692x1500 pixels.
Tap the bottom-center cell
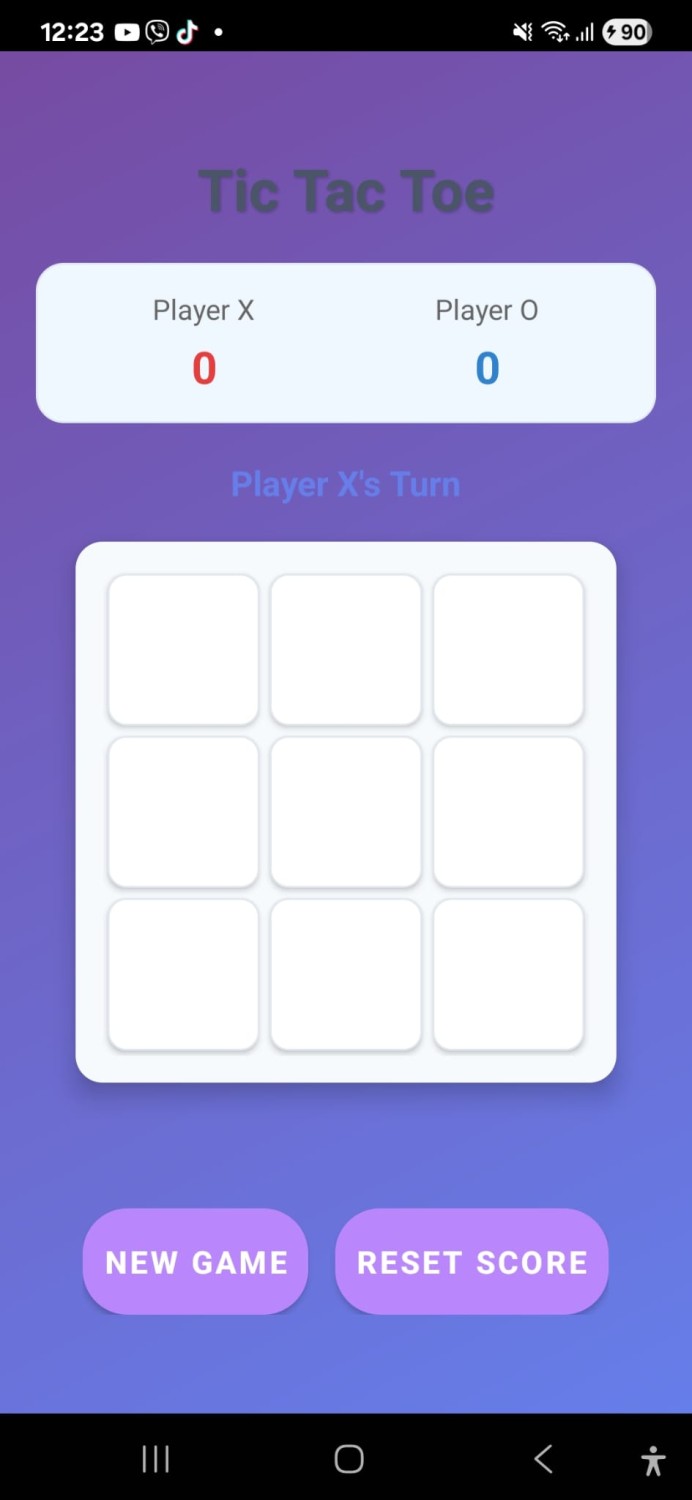point(346,974)
